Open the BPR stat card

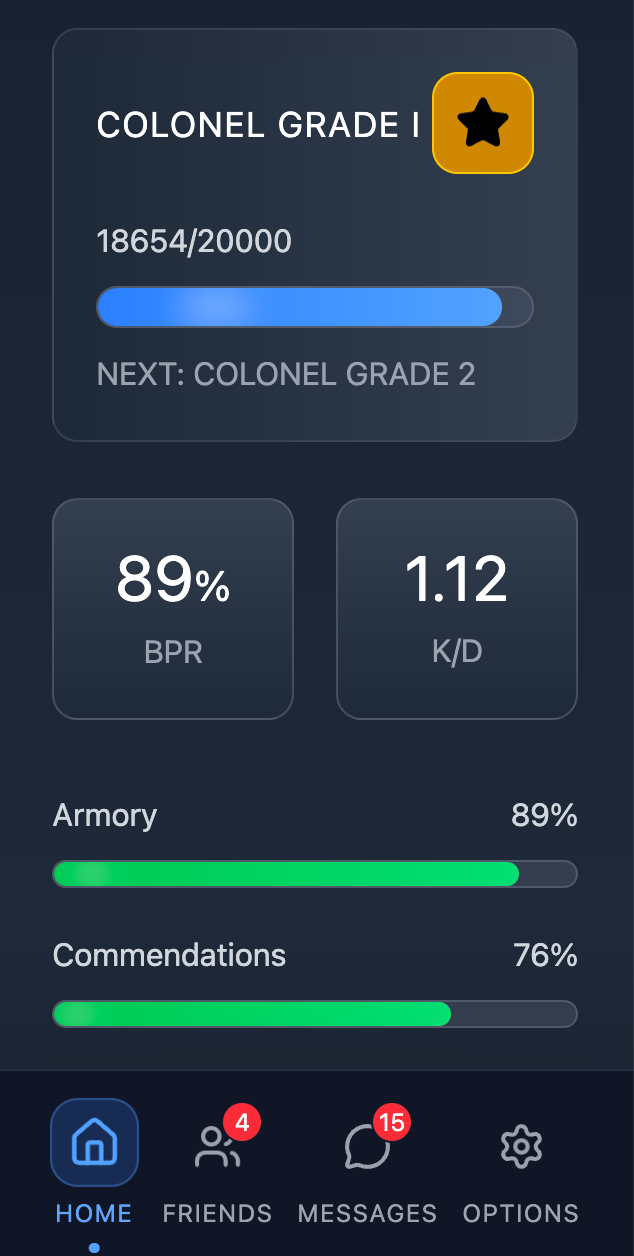(173, 609)
